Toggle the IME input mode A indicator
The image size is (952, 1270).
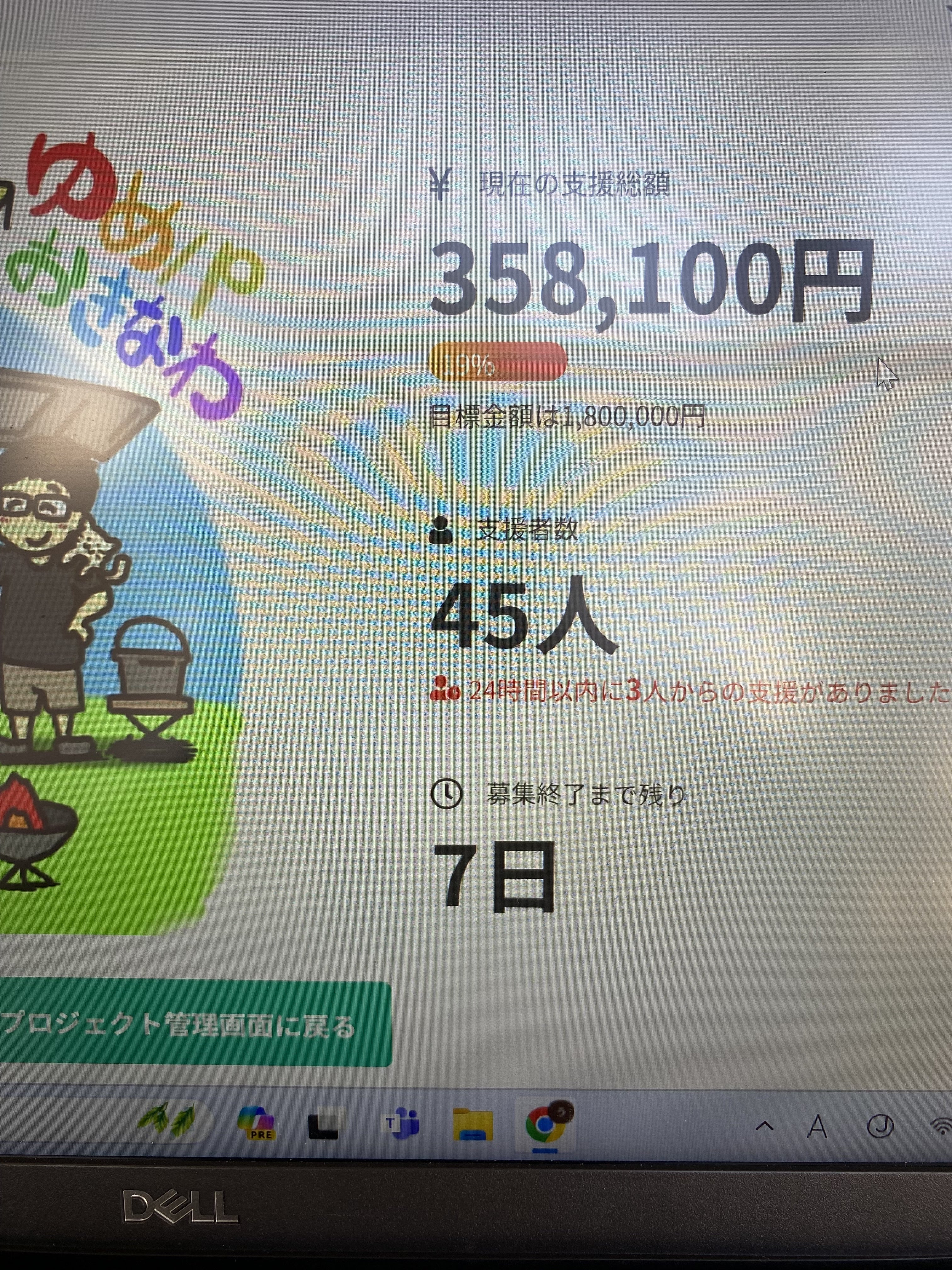(817, 1127)
